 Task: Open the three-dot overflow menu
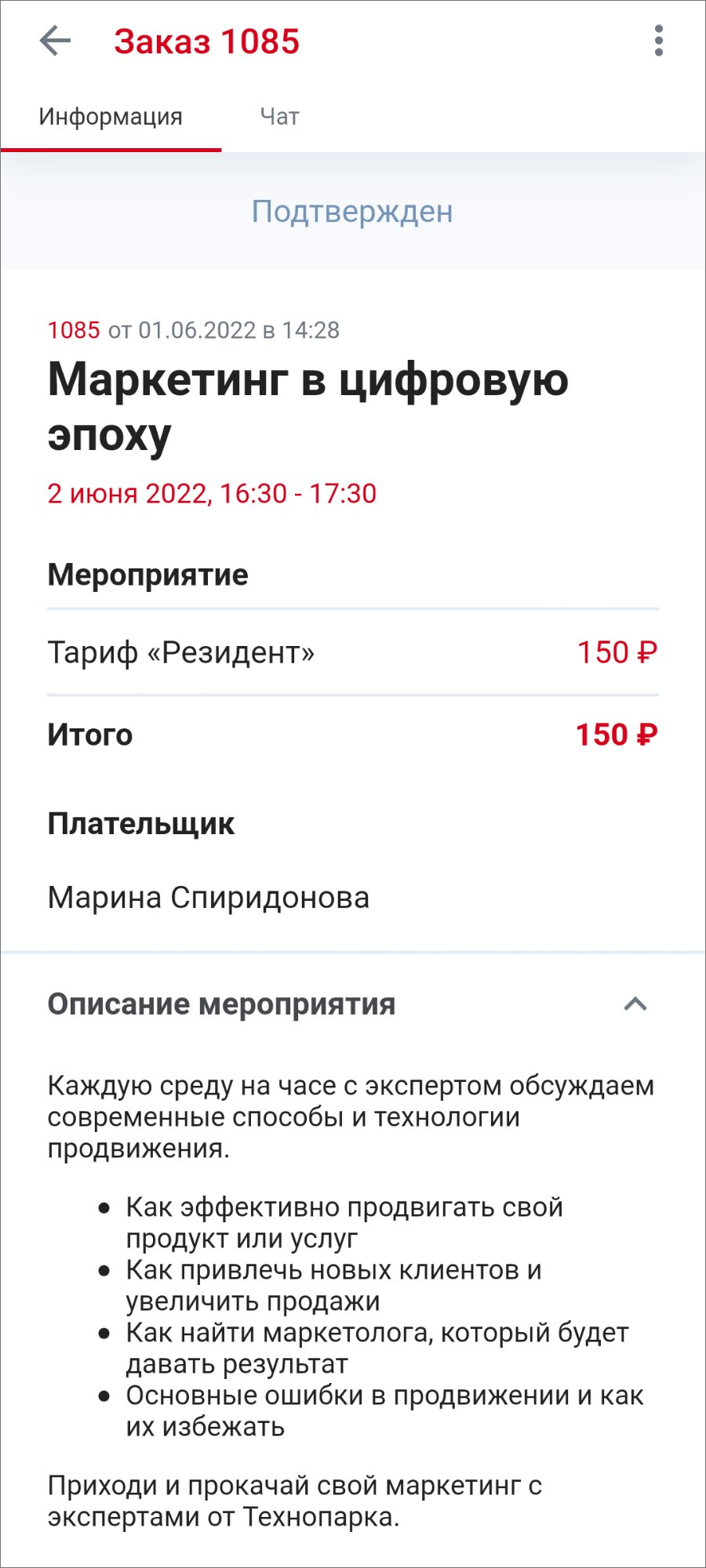(x=658, y=41)
